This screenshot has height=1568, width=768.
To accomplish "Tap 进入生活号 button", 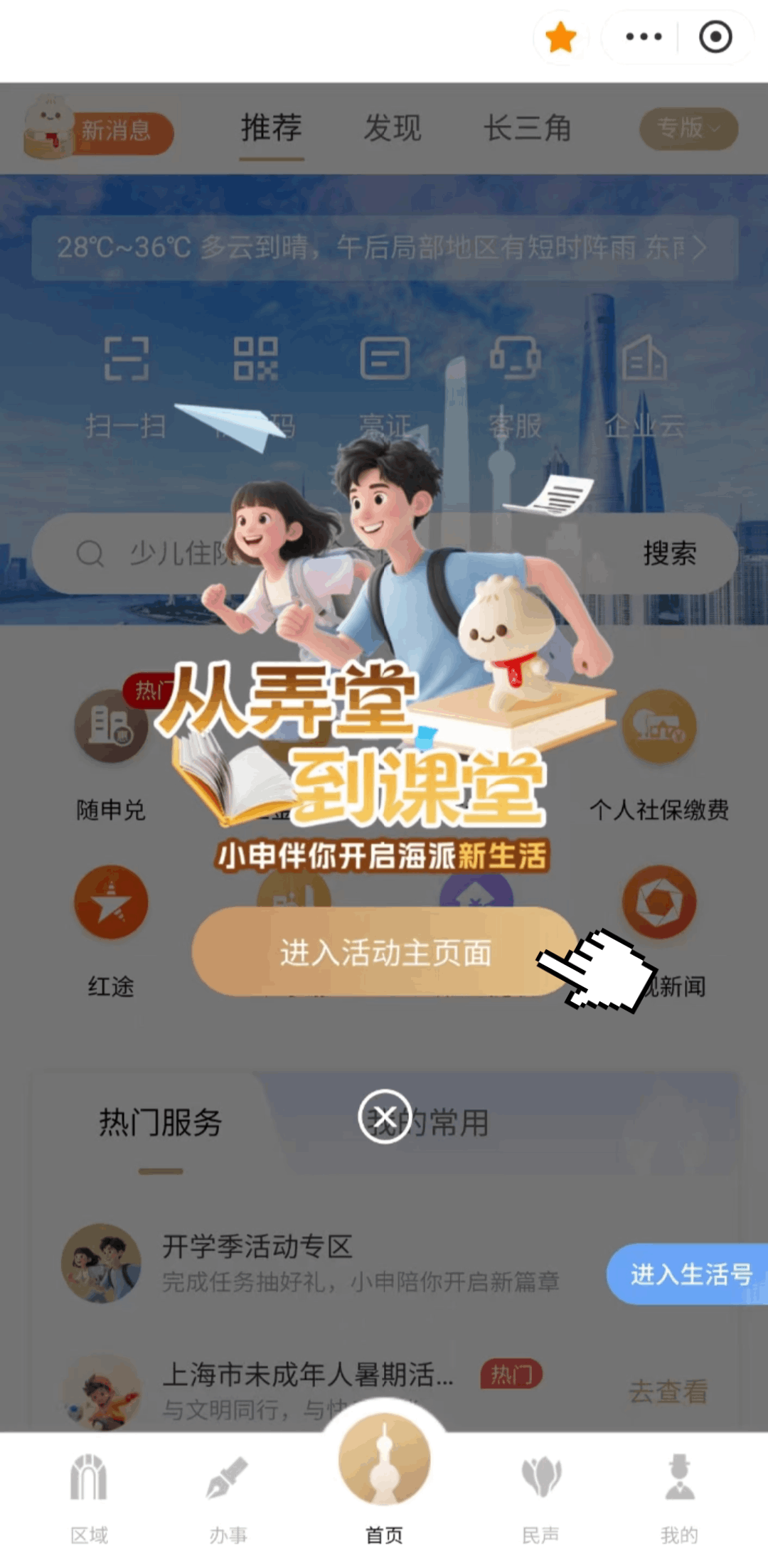I will click(689, 1274).
